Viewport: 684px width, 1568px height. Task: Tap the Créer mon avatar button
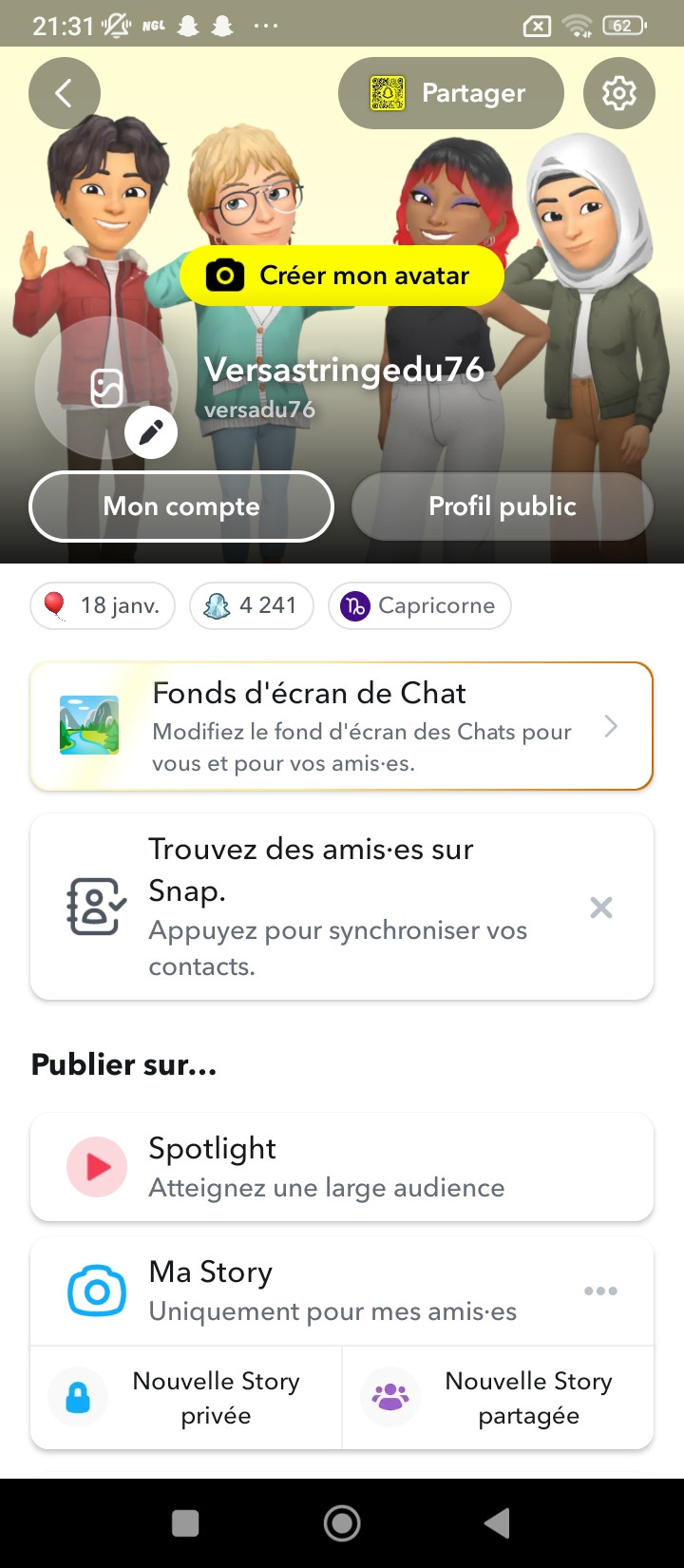[x=342, y=275]
